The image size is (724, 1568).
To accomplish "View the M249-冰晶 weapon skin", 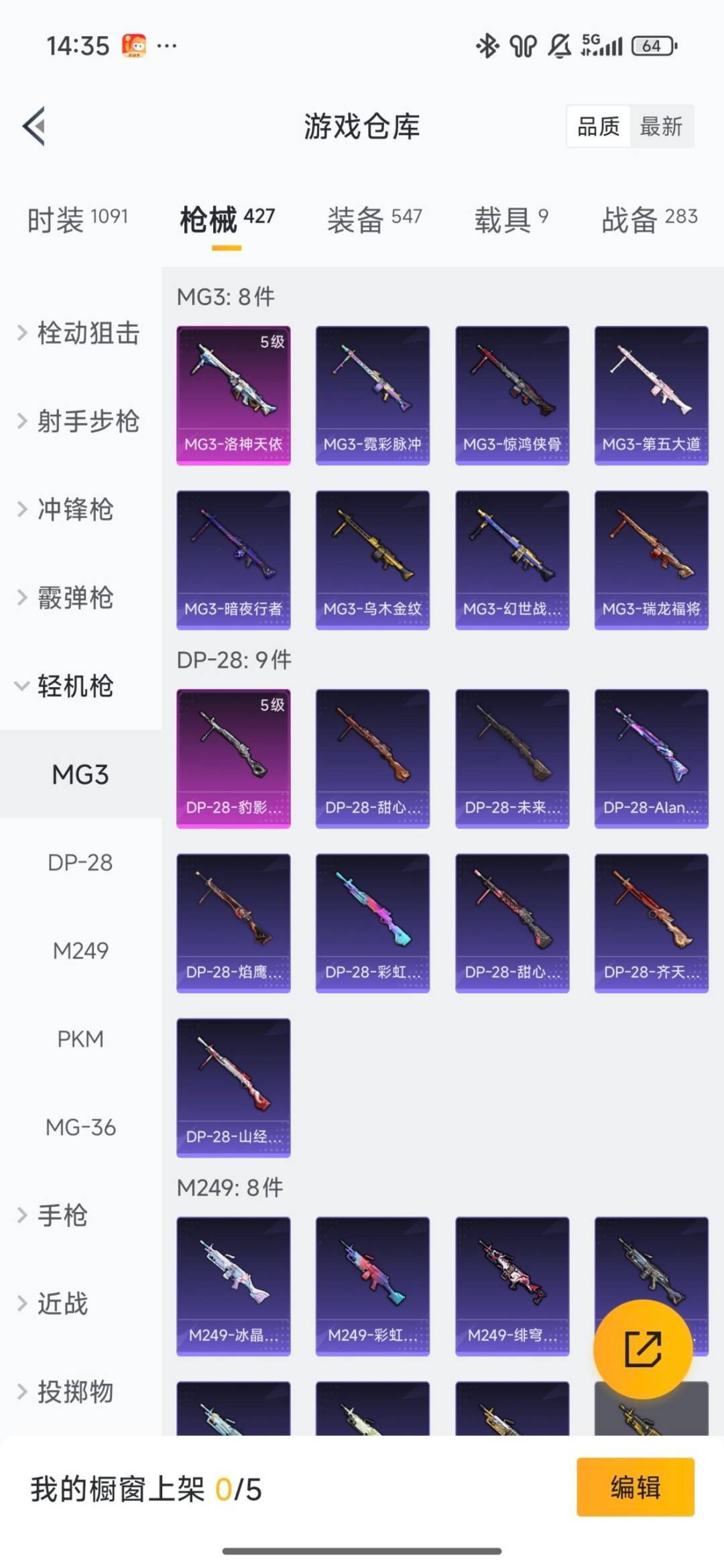I will click(x=233, y=1287).
